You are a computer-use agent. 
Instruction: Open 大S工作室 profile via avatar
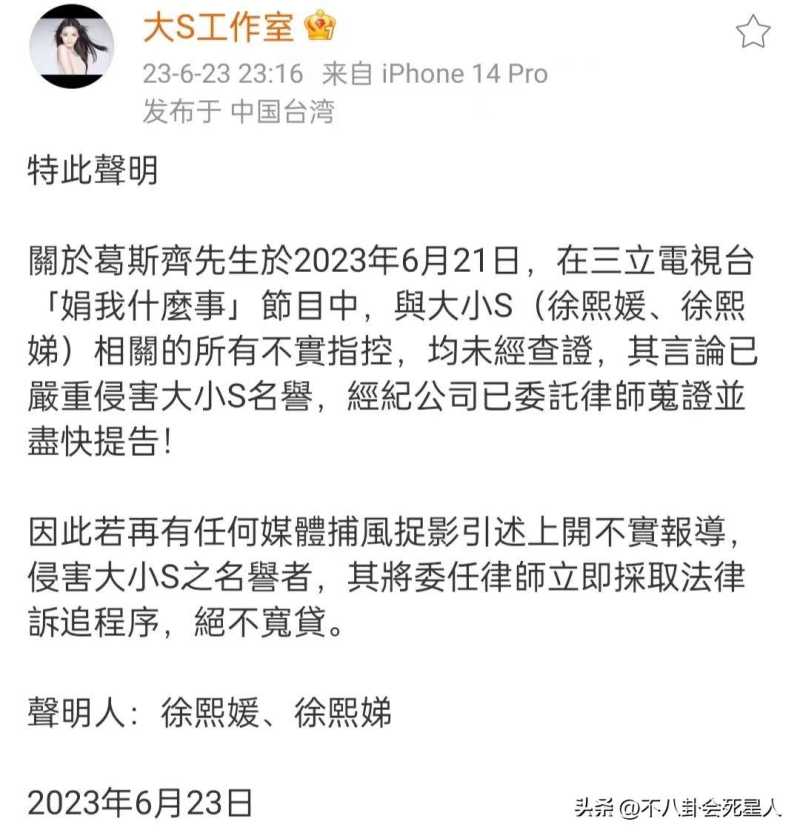click(71, 46)
